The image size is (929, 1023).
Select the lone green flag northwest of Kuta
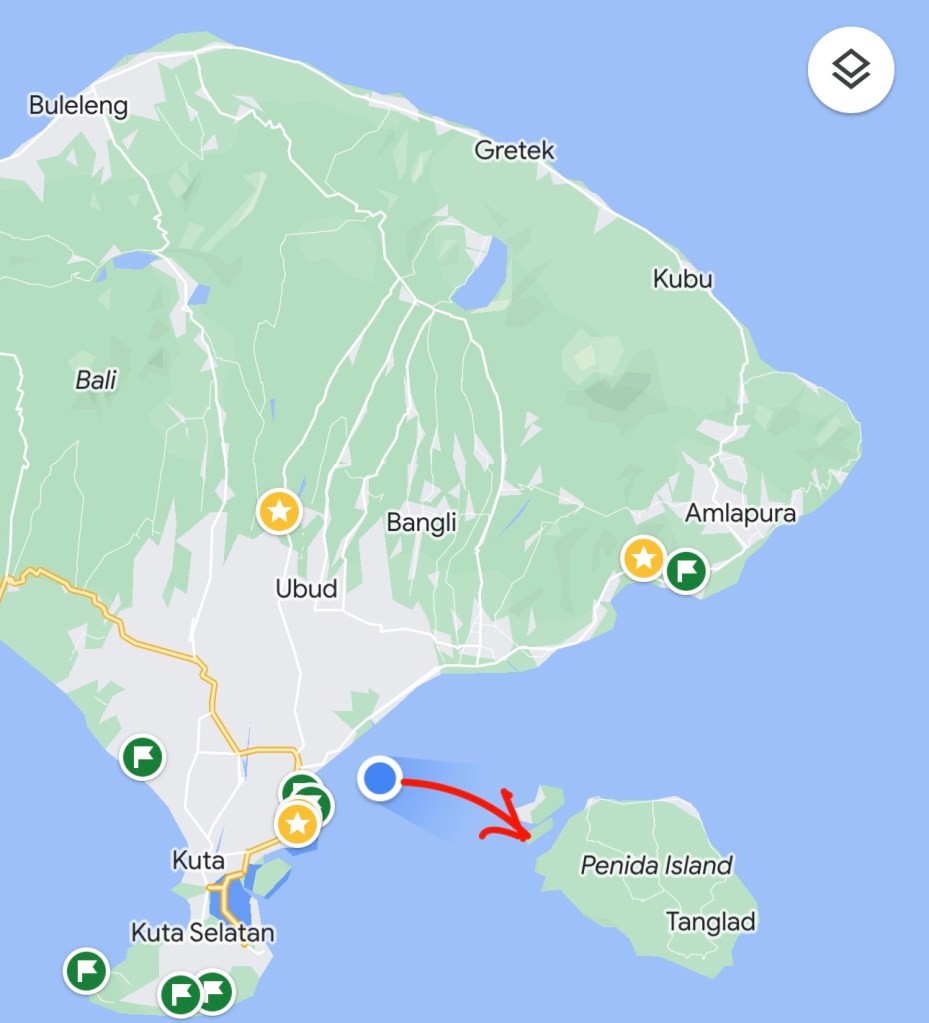[x=142, y=756]
